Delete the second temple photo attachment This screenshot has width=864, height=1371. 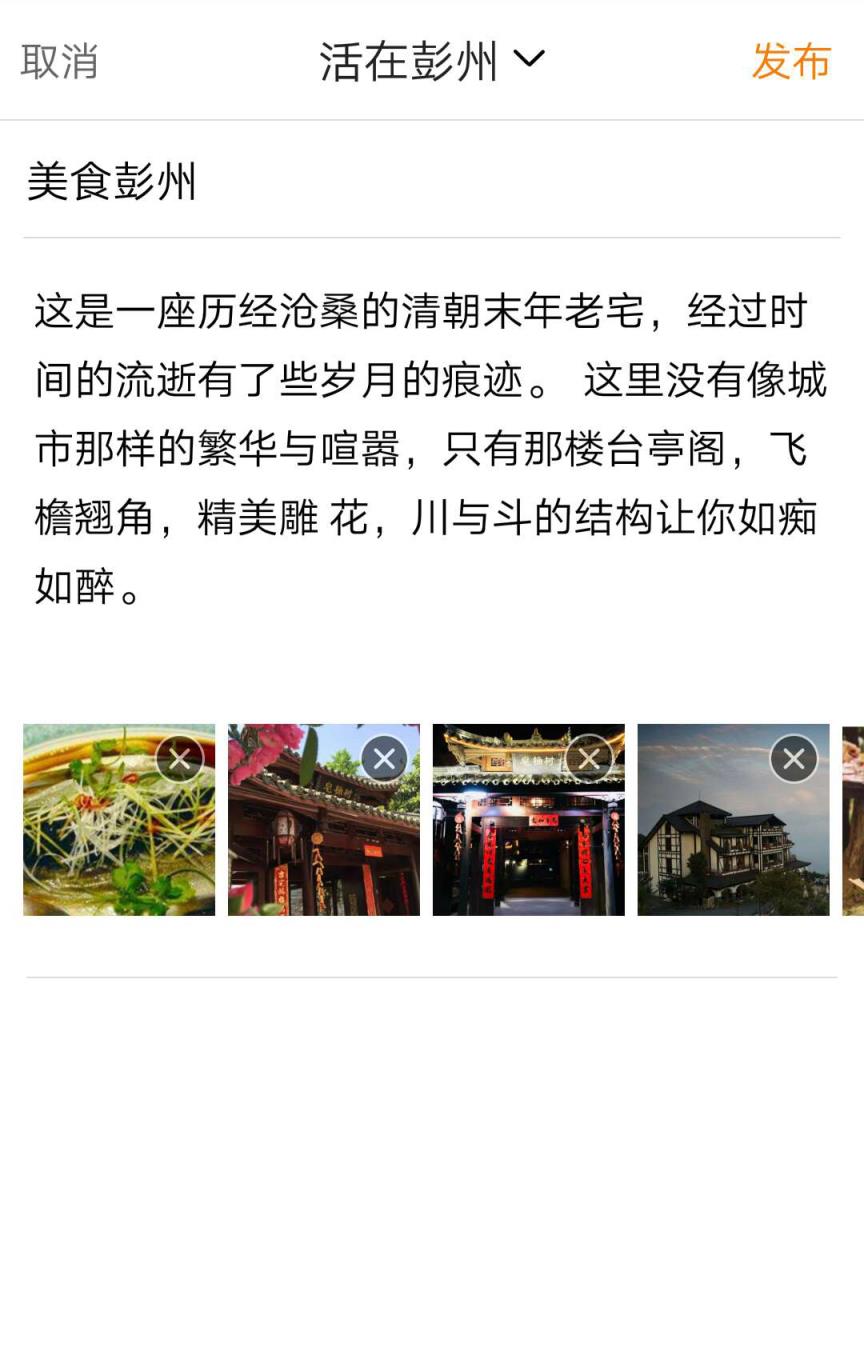tap(384, 758)
